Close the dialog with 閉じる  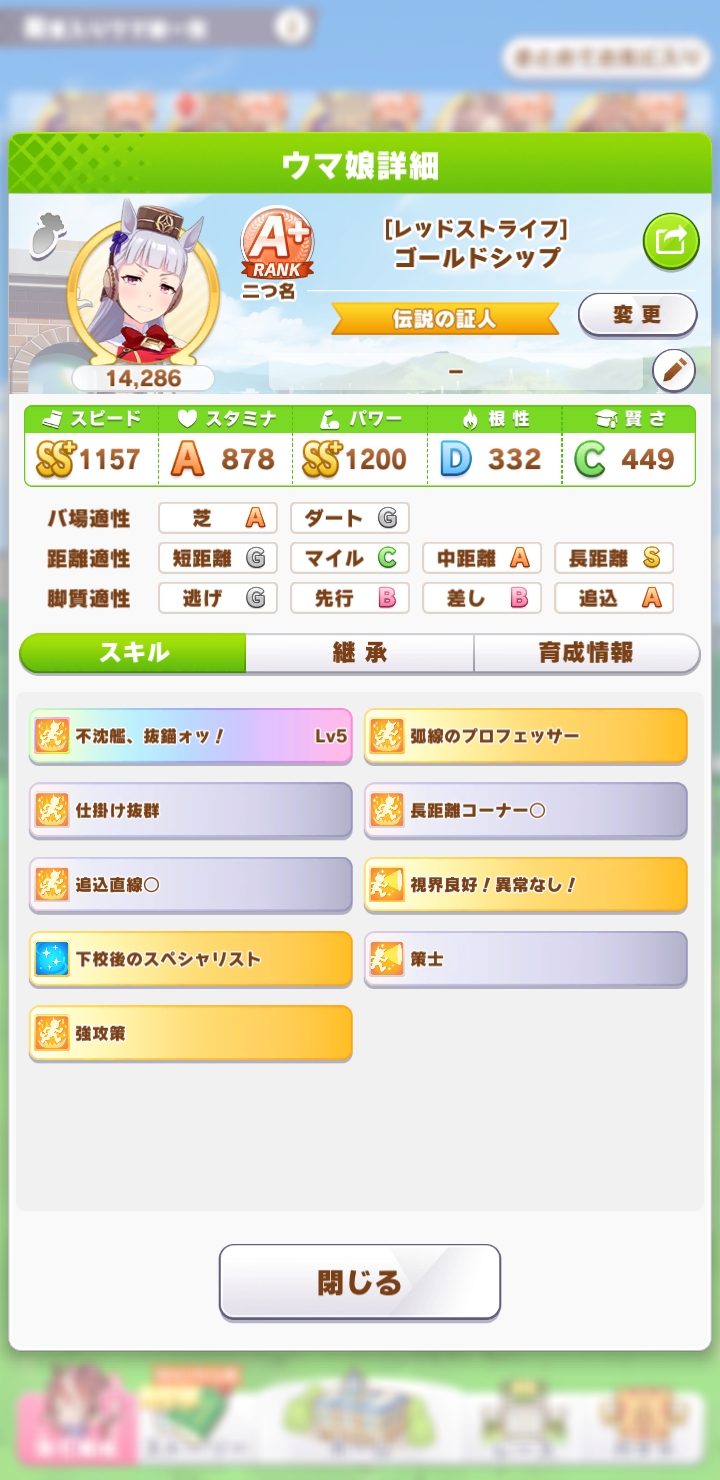[359, 1282]
